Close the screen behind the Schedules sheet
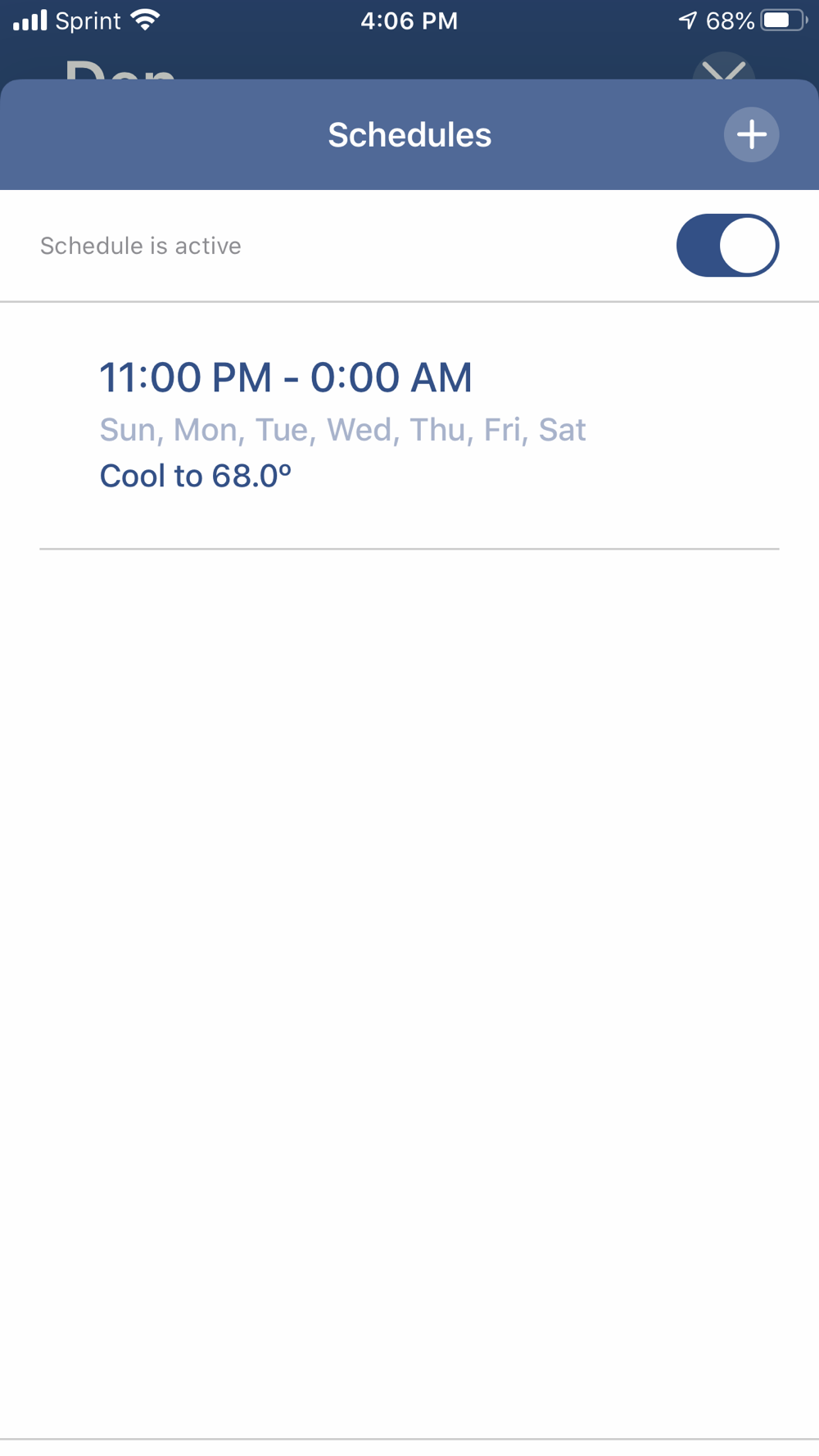819x1456 pixels. [x=723, y=68]
